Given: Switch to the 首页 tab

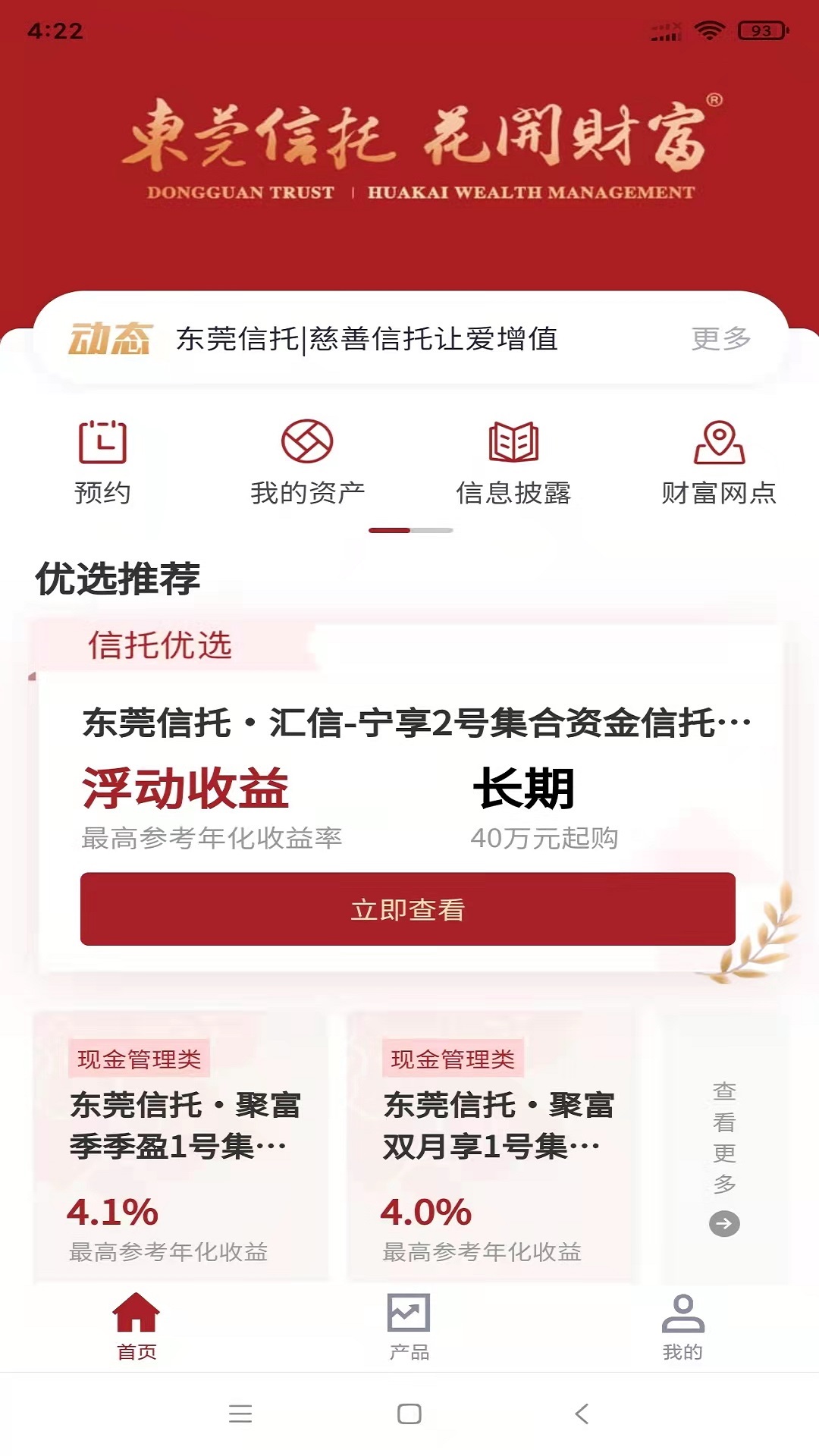Looking at the screenshot, I should [x=136, y=1327].
